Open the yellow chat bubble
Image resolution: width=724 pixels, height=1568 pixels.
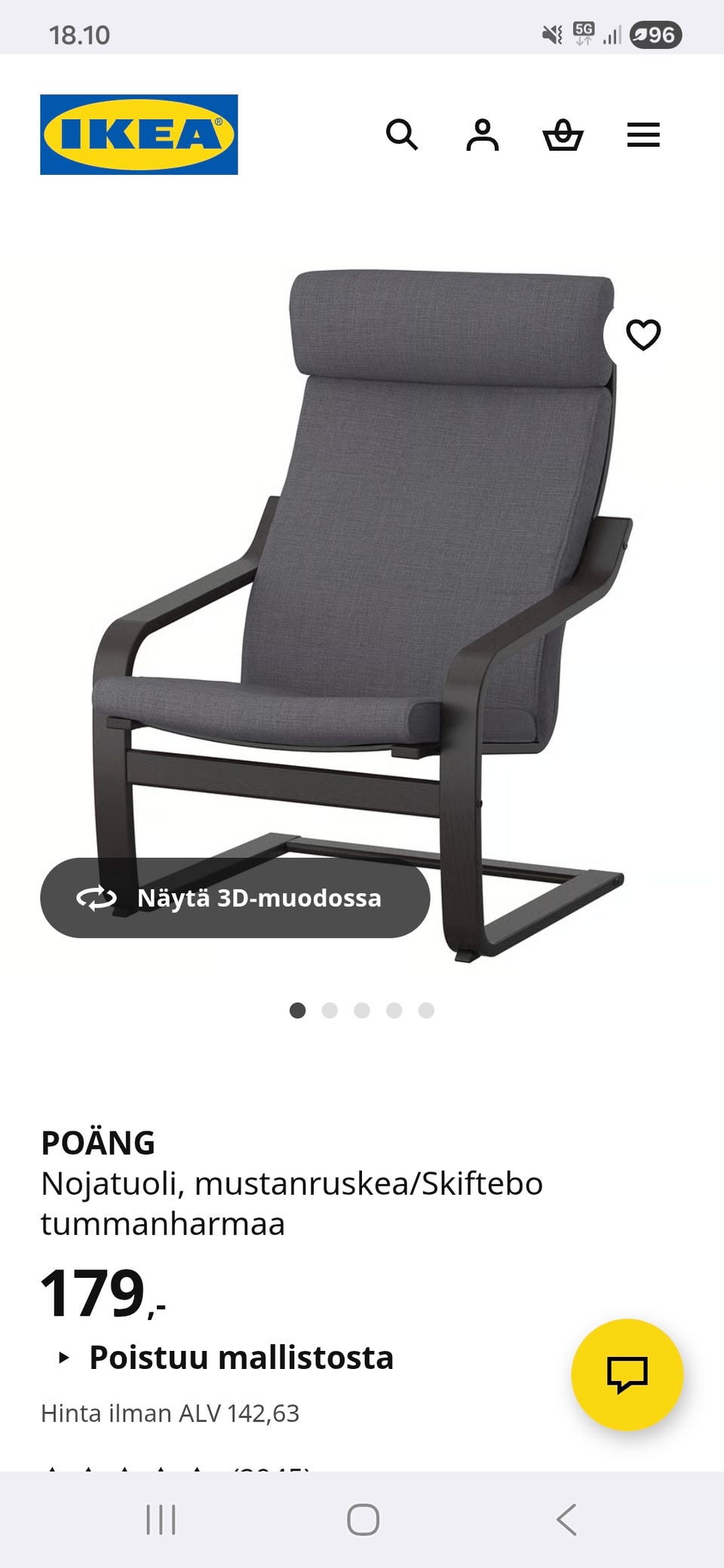point(627,1374)
